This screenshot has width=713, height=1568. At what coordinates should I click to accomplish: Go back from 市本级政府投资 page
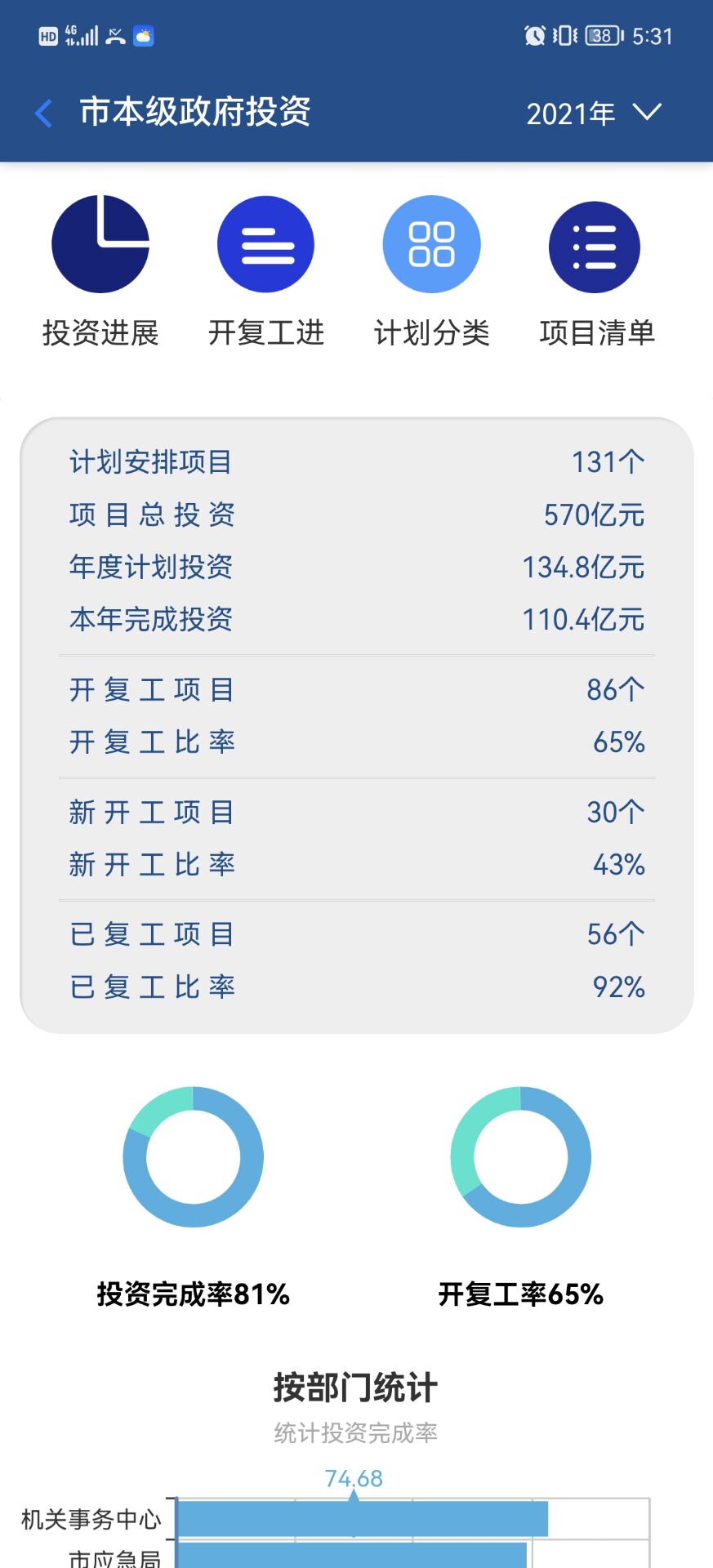tap(45, 113)
